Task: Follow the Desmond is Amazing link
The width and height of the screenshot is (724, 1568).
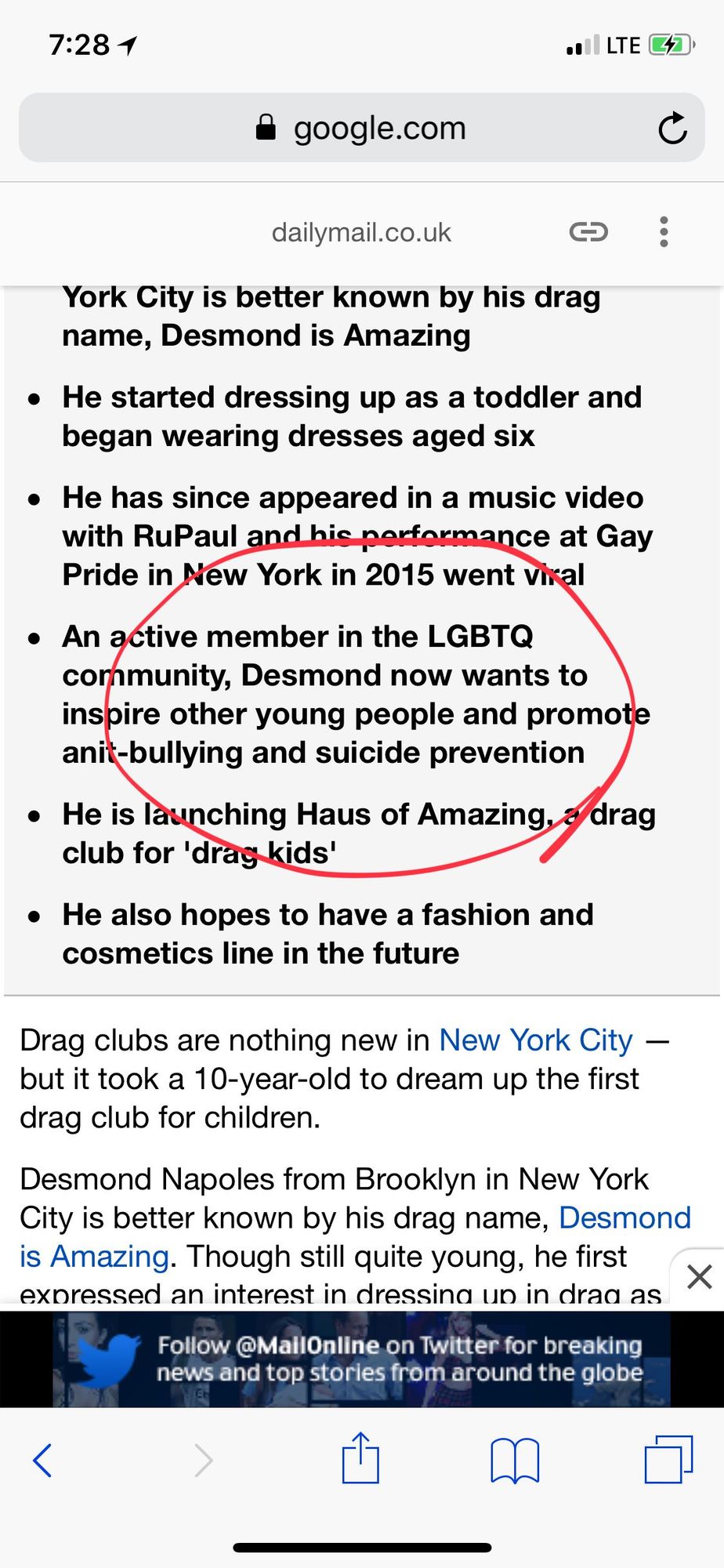Action: pyautogui.click(x=624, y=1218)
